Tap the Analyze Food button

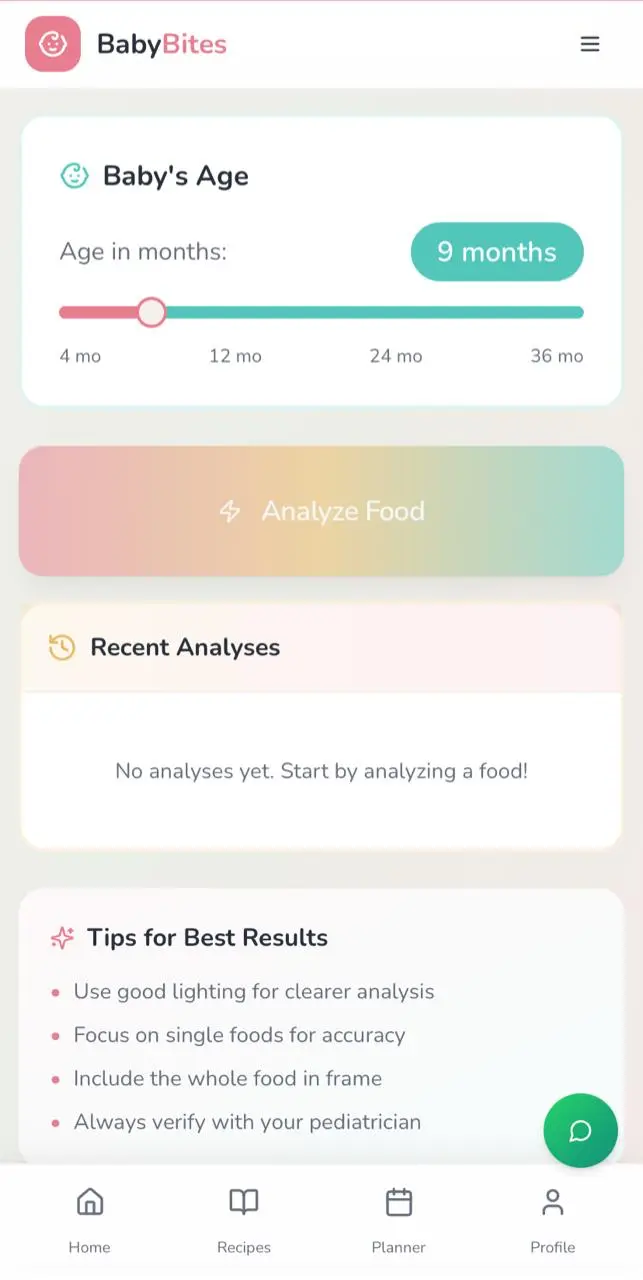point(321,511)
